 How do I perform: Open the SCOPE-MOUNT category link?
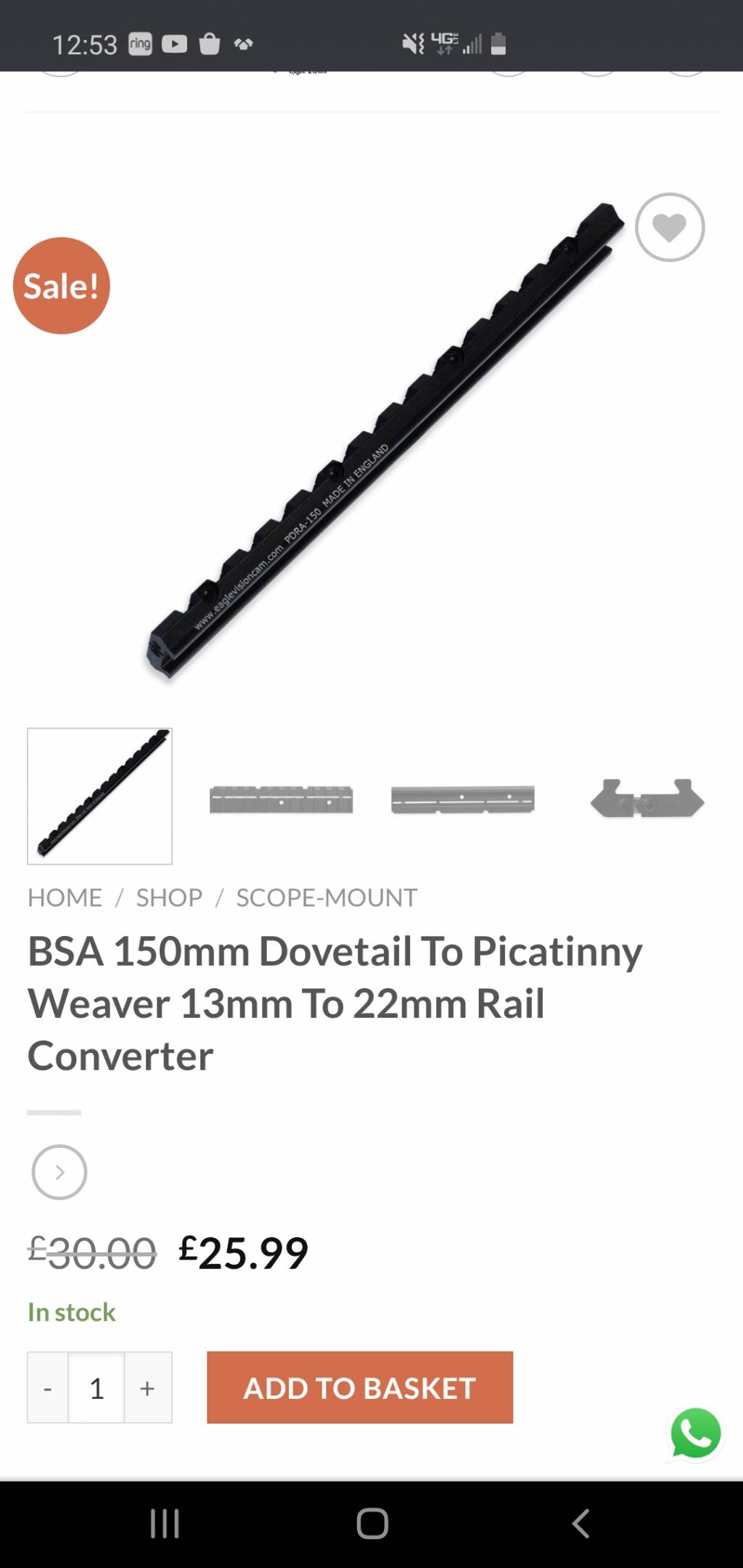[x=327, y=898]
